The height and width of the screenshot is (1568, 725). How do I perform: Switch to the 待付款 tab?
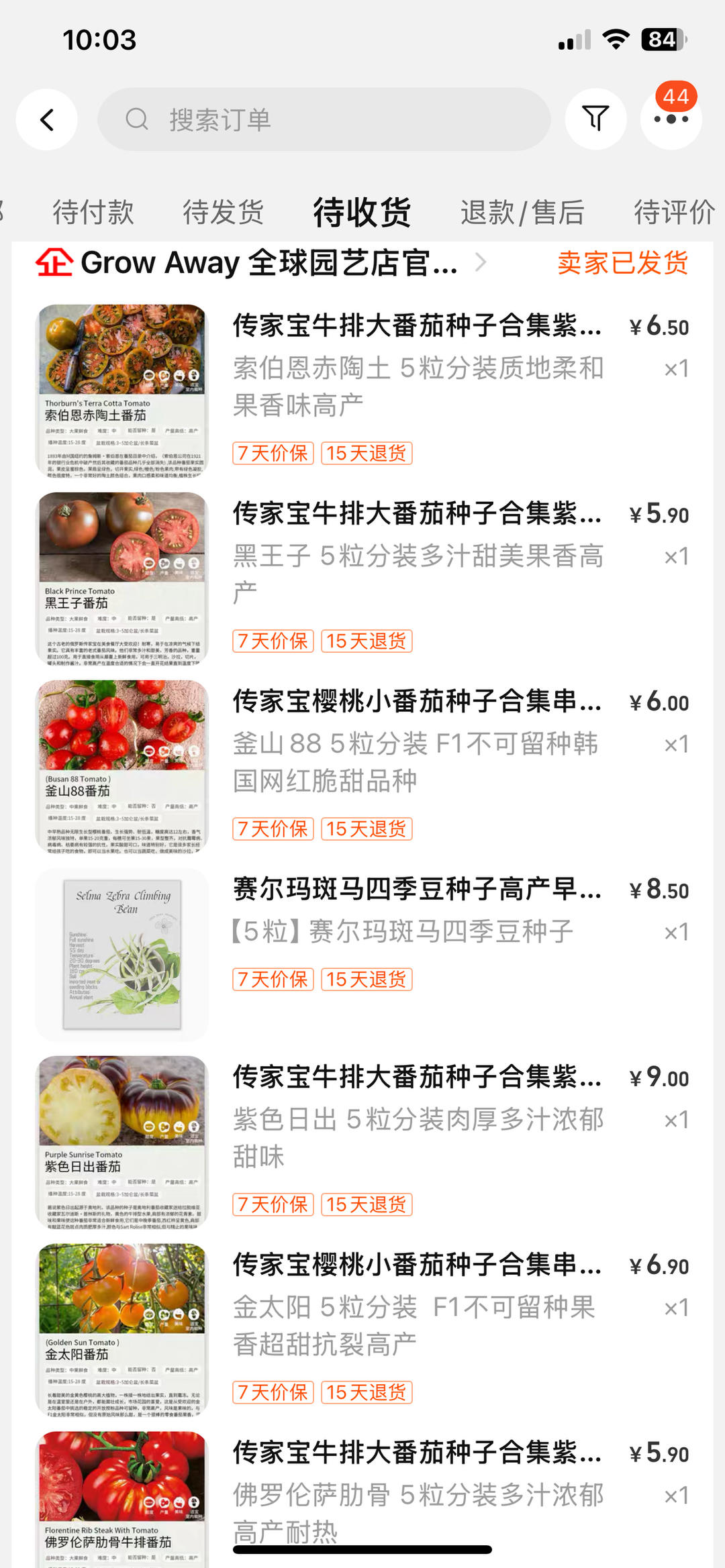click(x=93, y=212)
